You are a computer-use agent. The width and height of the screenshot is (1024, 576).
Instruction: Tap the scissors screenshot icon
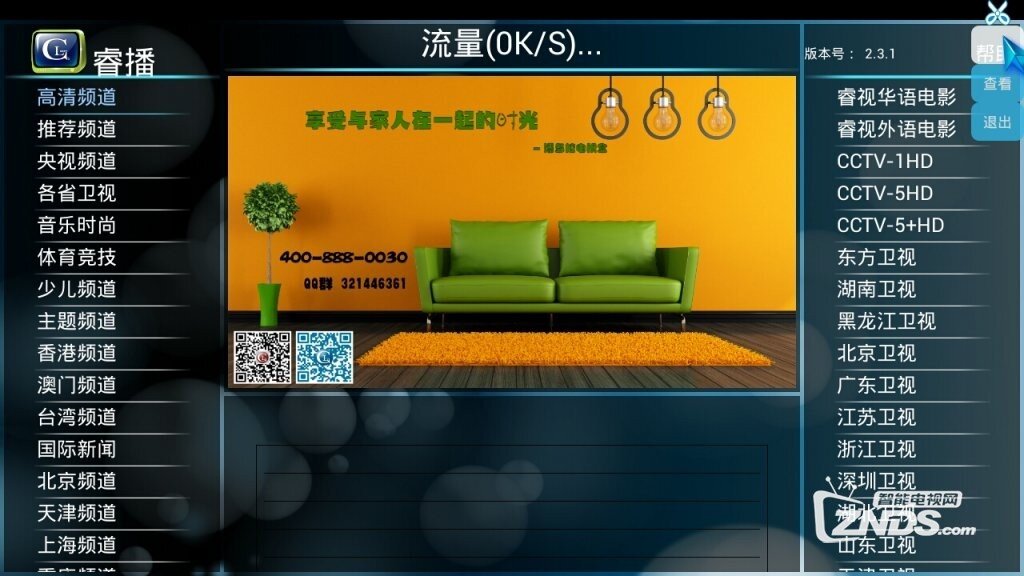coord(998,13)
